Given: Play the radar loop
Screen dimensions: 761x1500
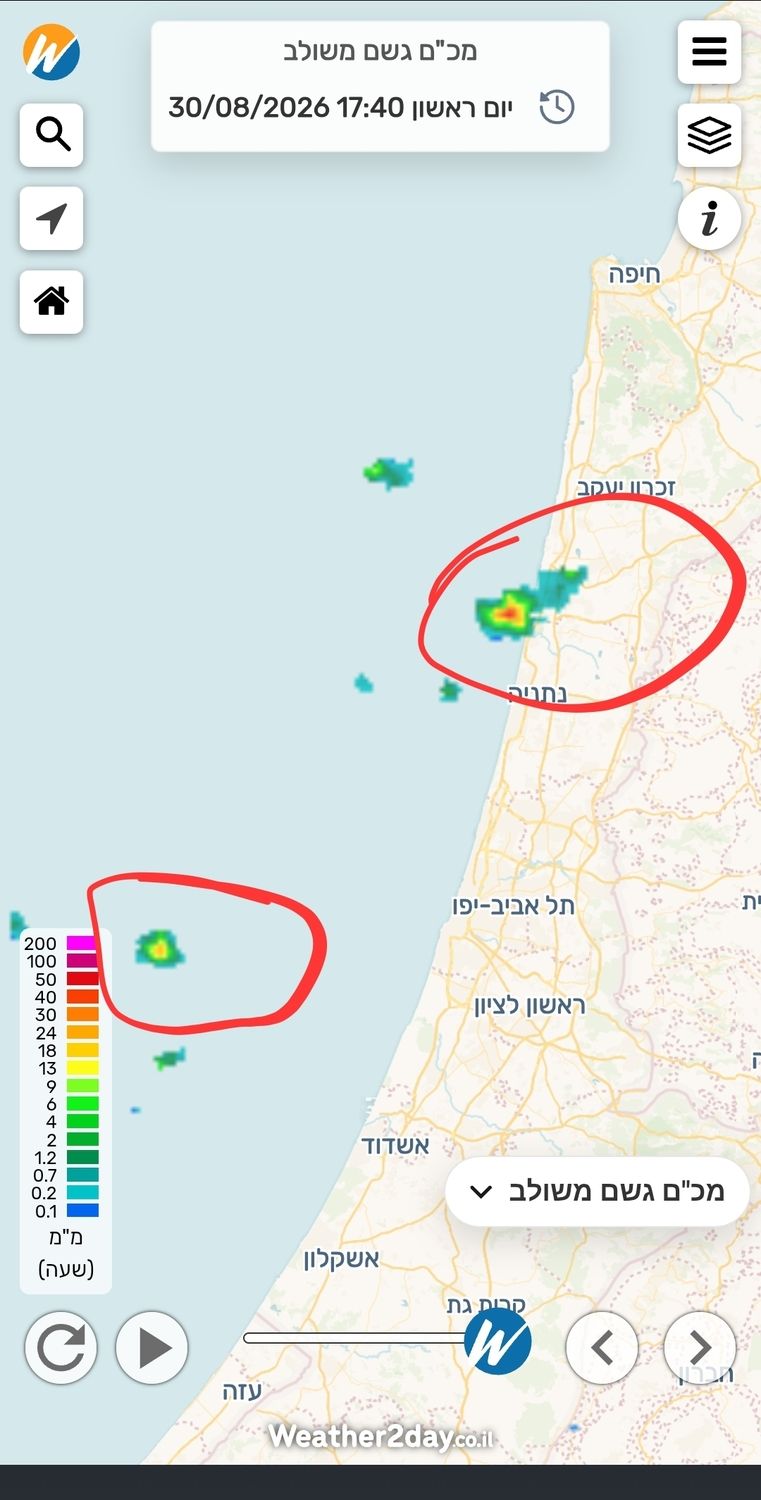Looking at the screenshot, I should (152, 1348).
